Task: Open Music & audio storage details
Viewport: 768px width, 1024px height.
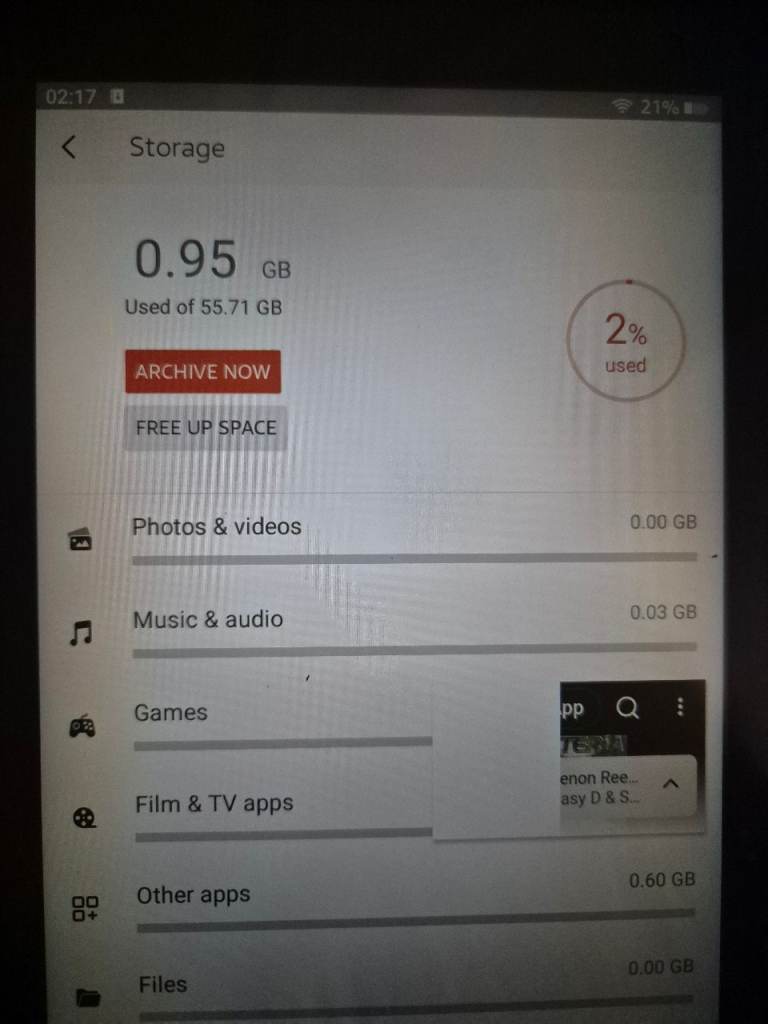Action: (x=208, y=620)
